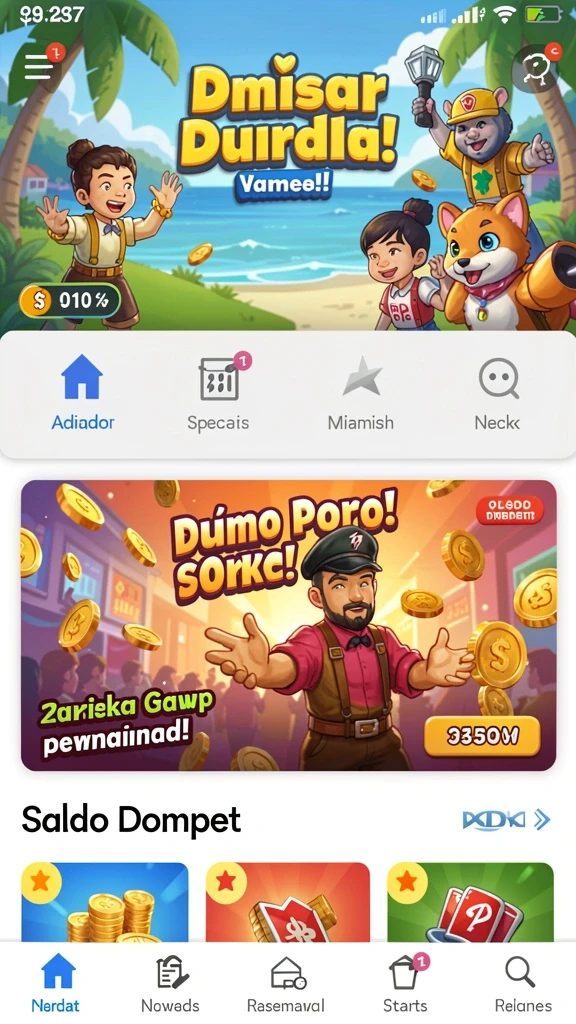
Task: Tap the yellow 3350M button
Action: (x=482, y=737)
